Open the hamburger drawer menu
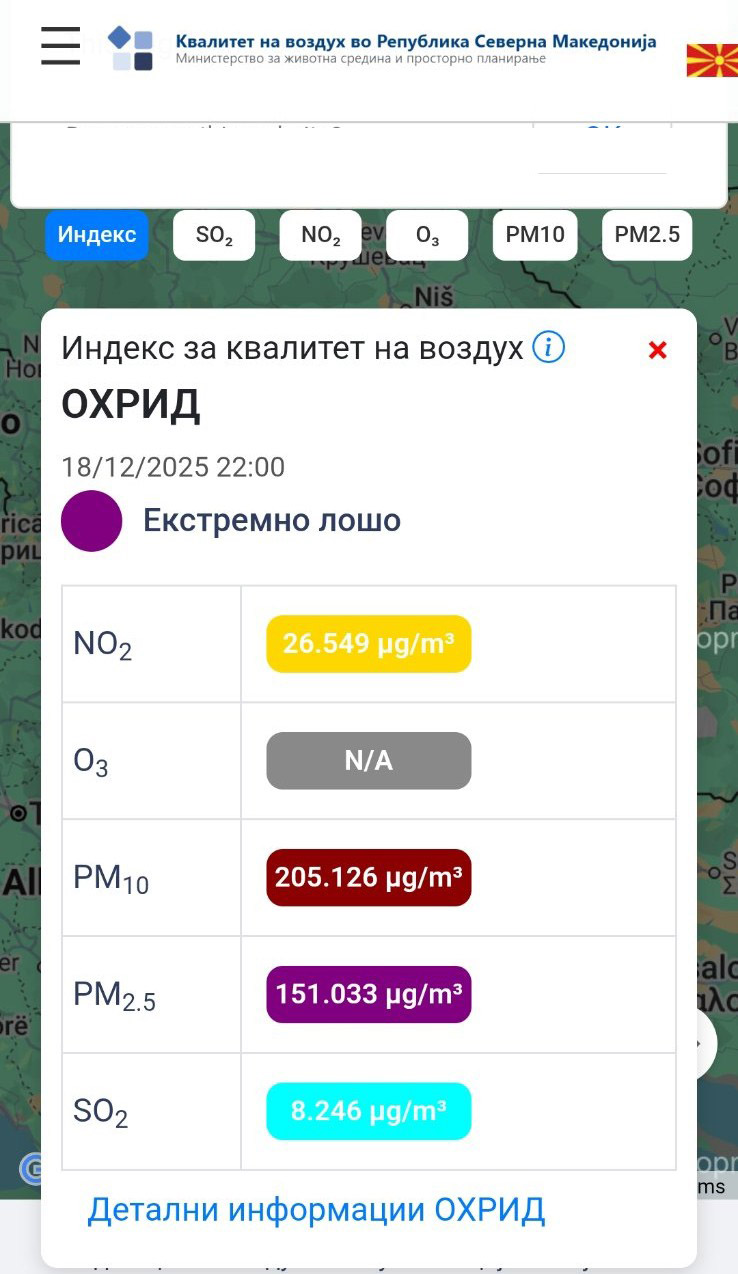 click(x=60, y=46)
